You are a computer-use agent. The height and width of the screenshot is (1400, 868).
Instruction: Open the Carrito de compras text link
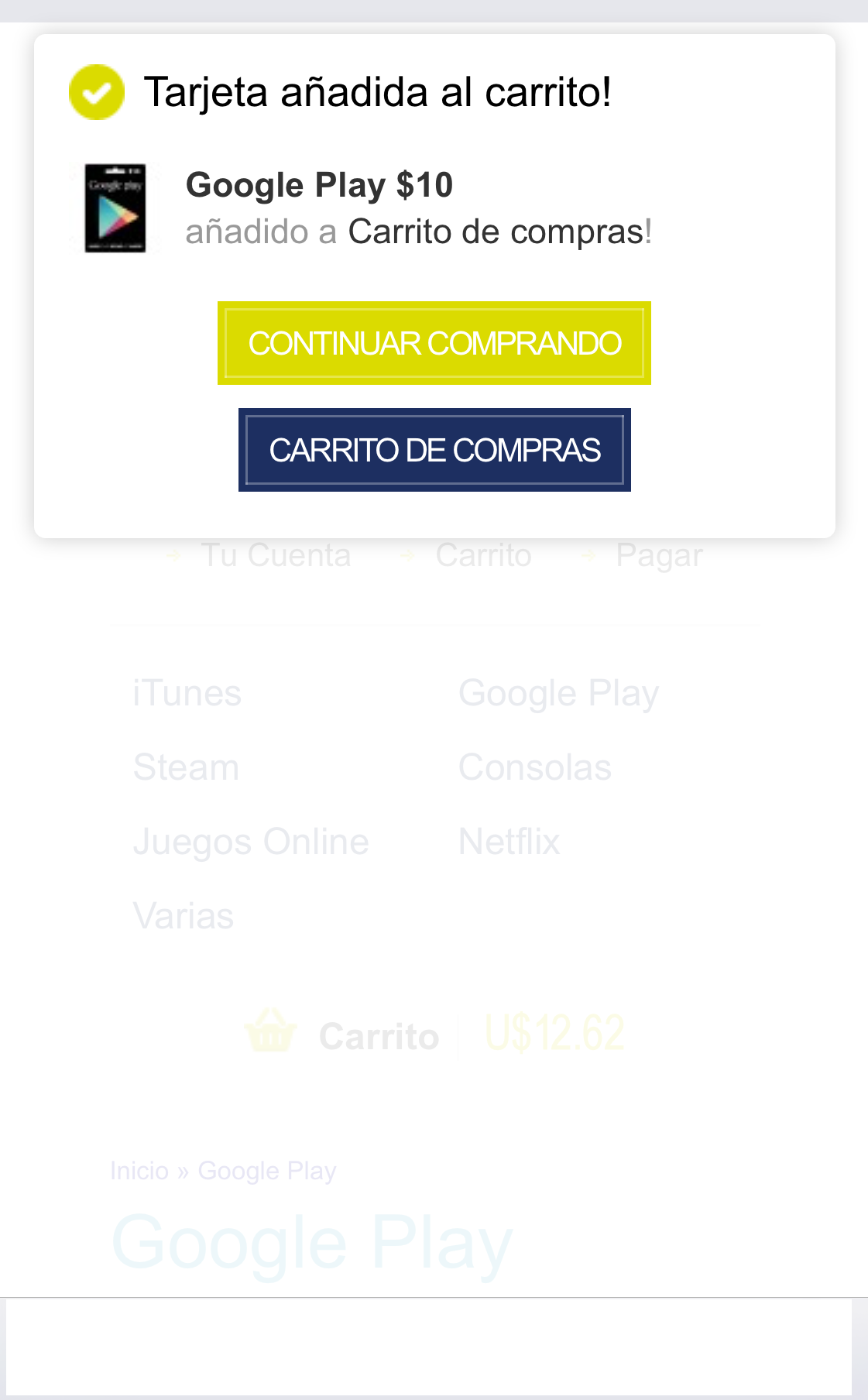pyautogui.click(x=496, y=232)
